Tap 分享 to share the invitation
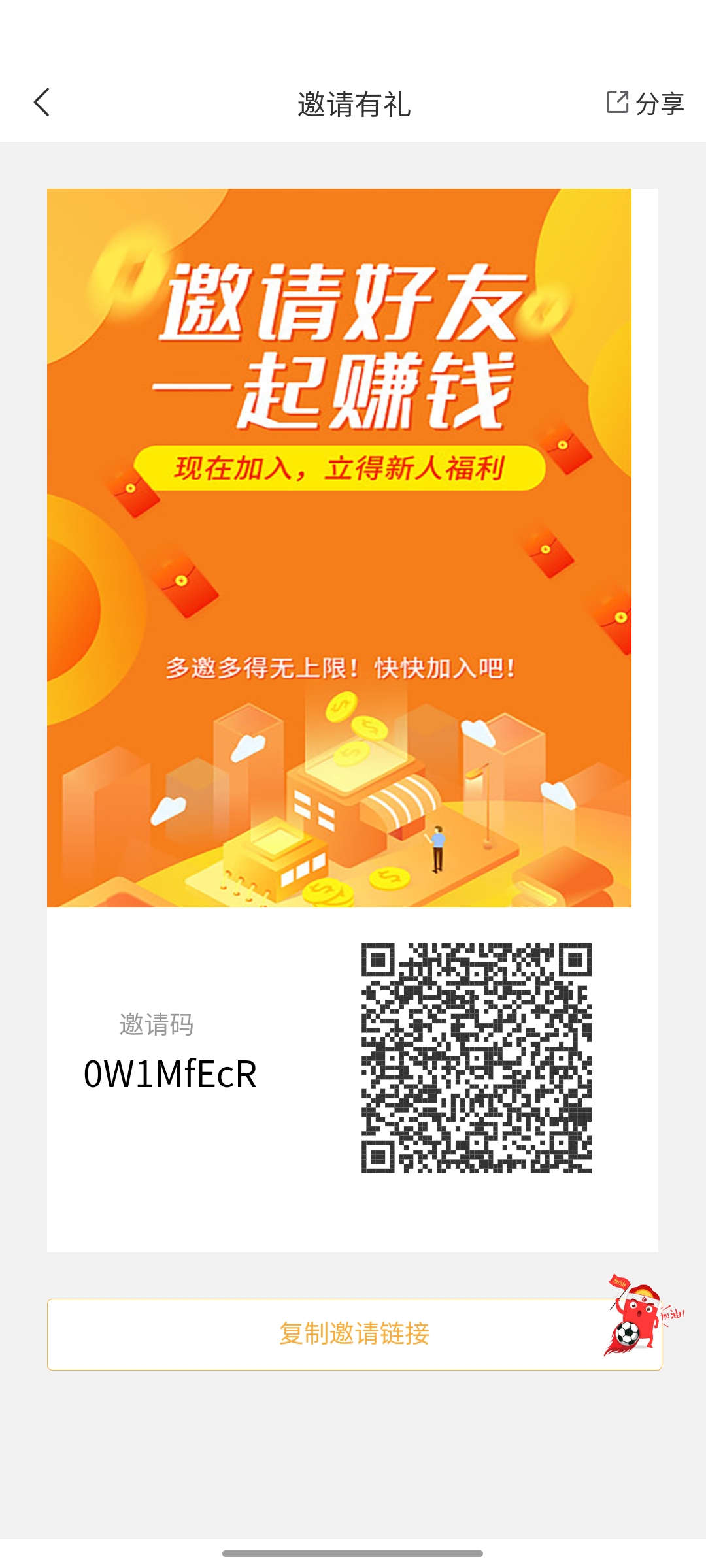This screenshot has height=1568, width=706. coord(645,103)
